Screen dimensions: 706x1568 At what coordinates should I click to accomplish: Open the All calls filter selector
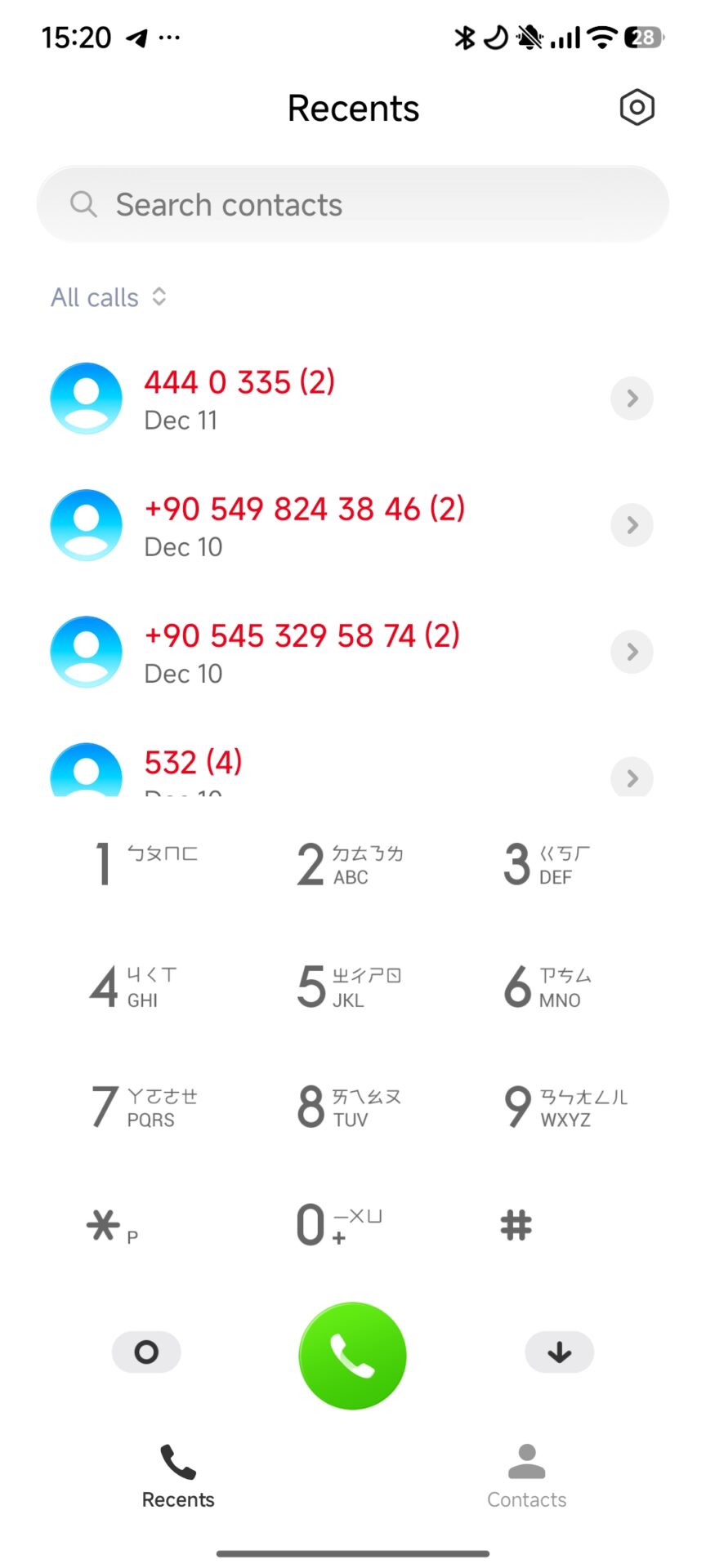[x=109, y=296]
